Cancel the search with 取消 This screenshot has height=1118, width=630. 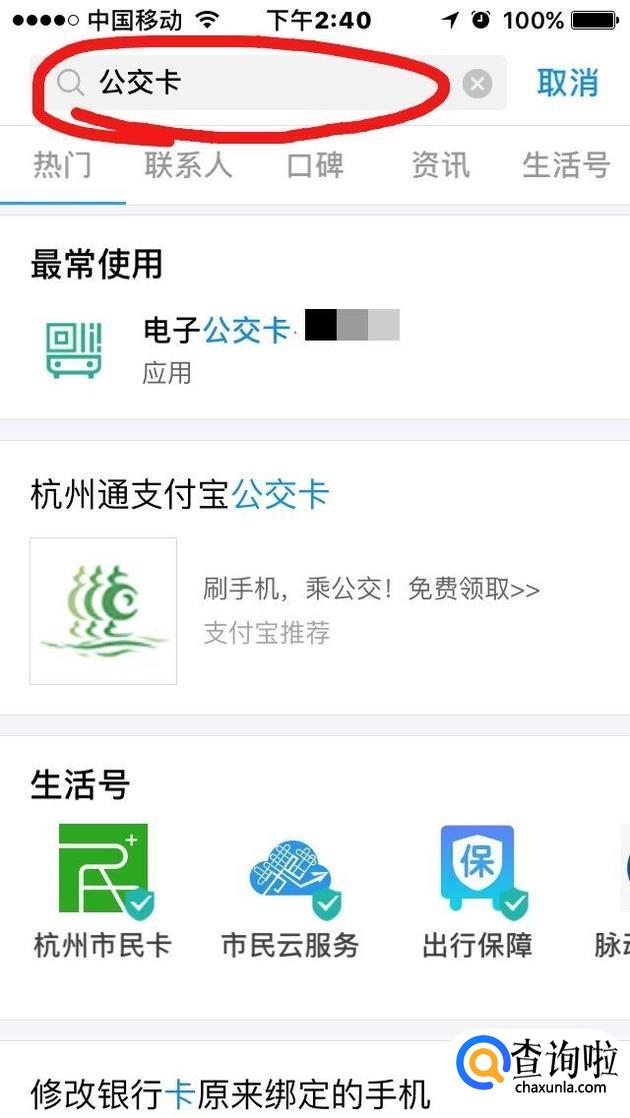pyautogui.click(x=567, y=83)
